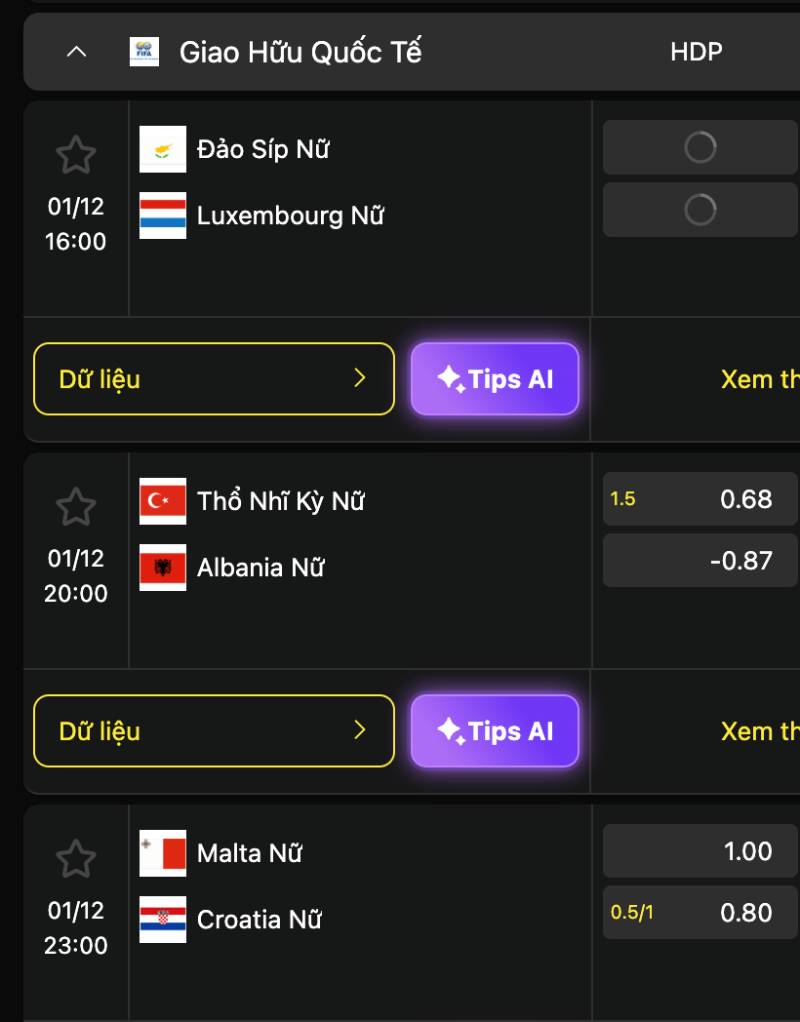Click the Turkey flag beside Thổ Nhĩ Kỳ Nữ
Image resolution: width=800 pixels, height=1022 pixels.
point(162,500)
